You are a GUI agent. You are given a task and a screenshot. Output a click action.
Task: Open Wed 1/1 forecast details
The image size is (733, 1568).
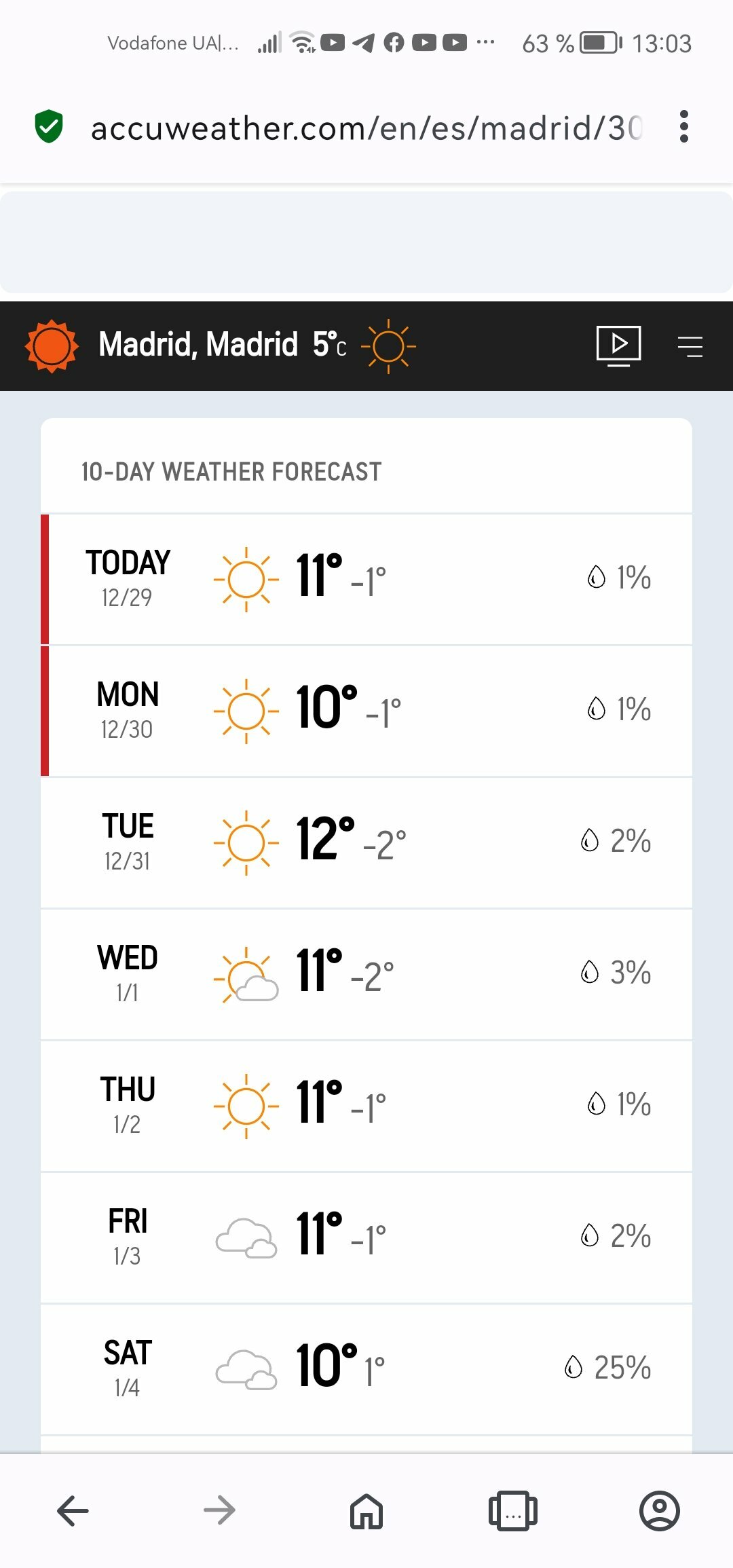366,974
